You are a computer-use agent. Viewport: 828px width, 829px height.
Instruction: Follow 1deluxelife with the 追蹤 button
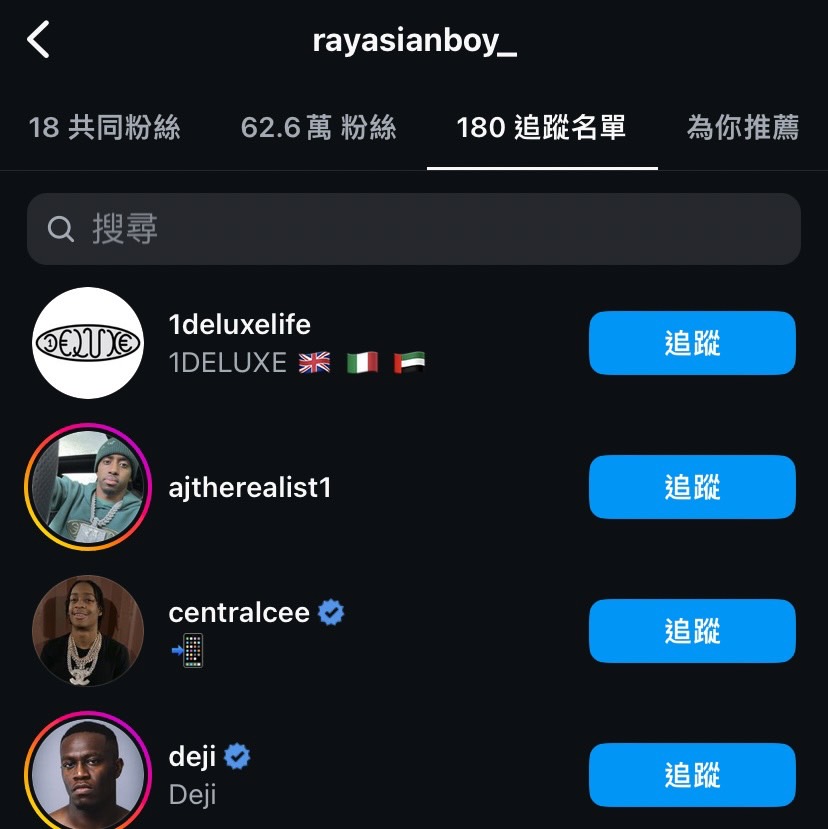(x=691, y=343)
